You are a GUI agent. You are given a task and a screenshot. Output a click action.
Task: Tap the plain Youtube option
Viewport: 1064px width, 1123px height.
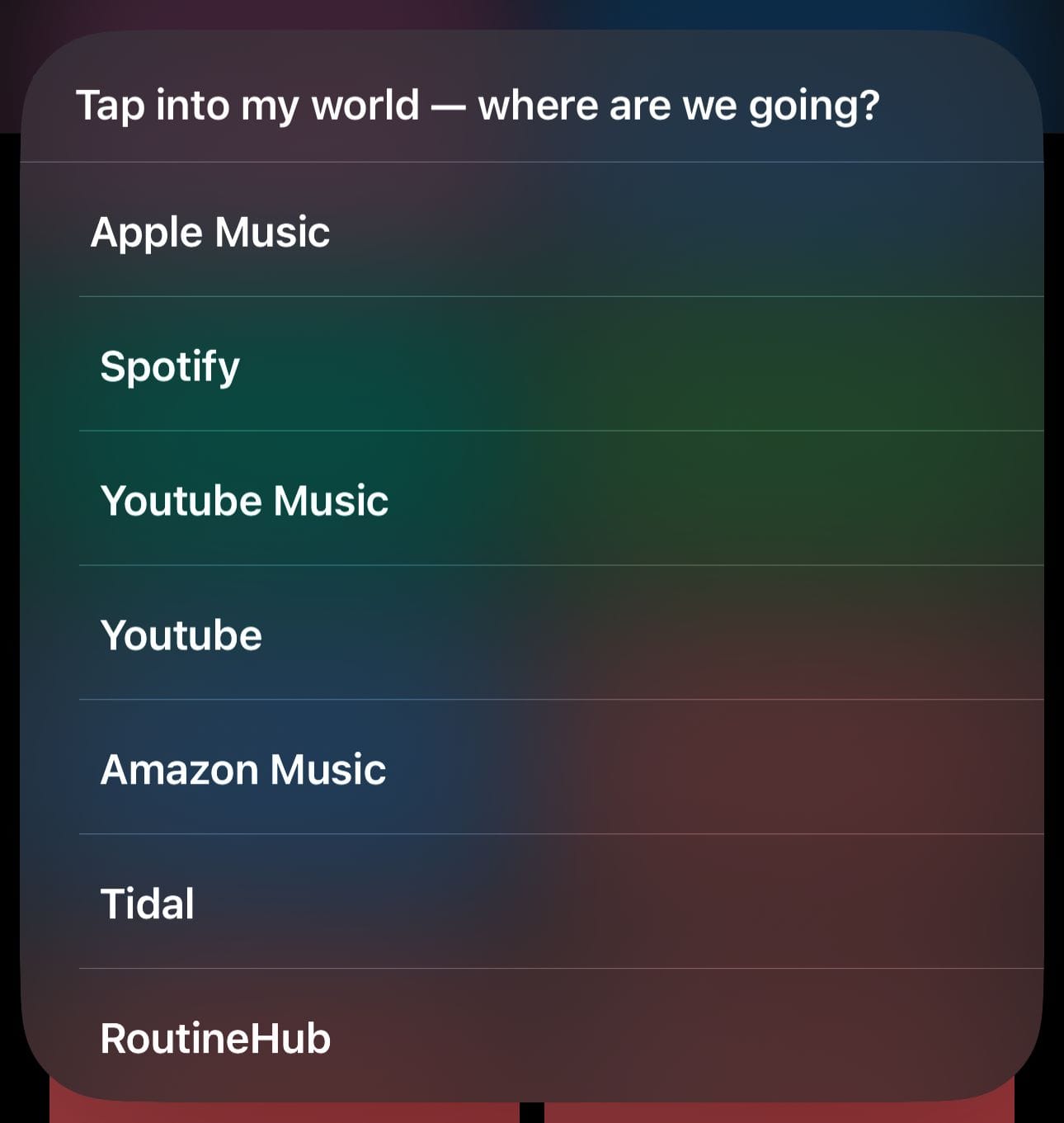coord(181,635)
